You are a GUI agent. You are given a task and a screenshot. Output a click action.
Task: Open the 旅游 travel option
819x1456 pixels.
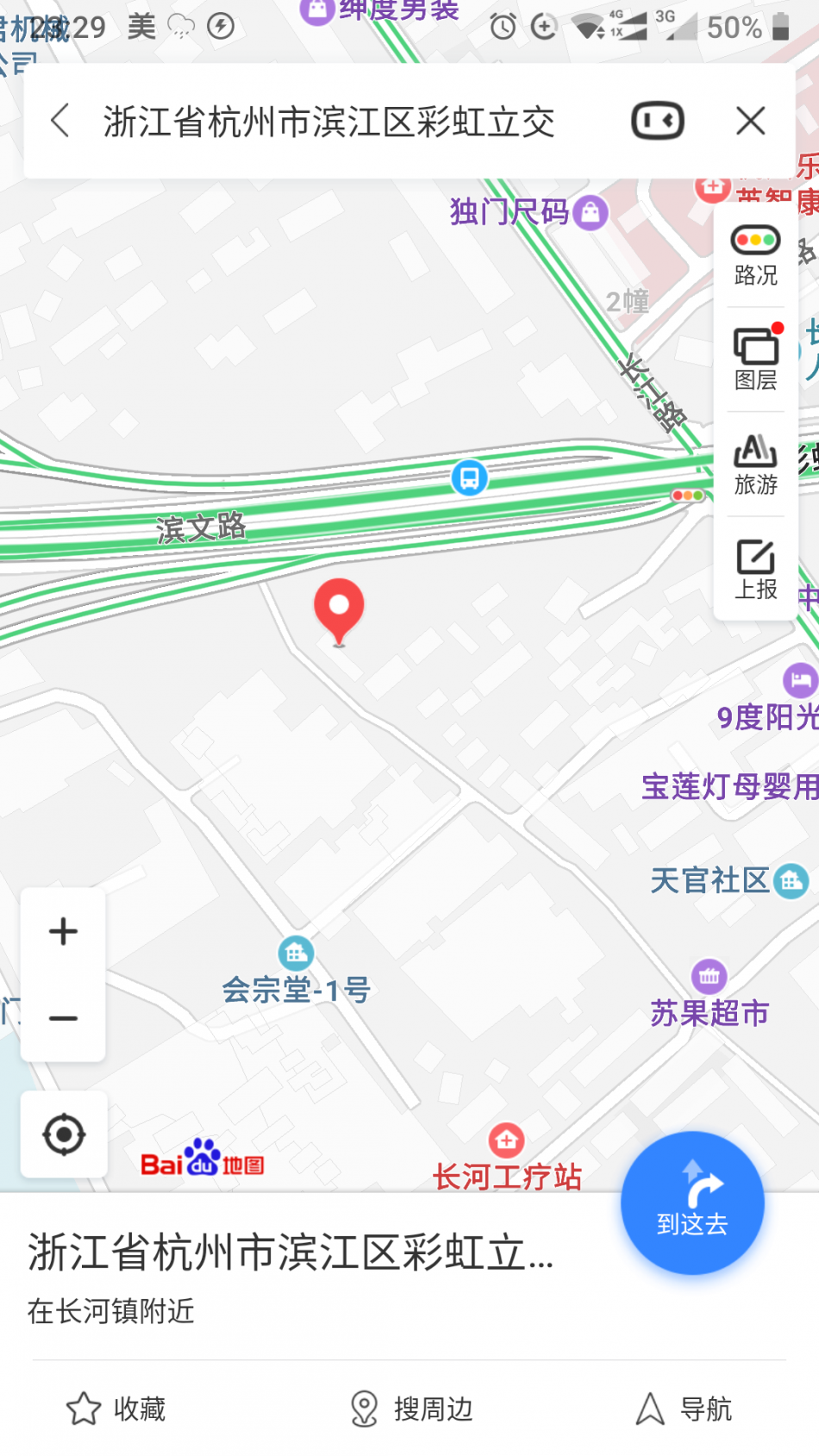click(x=755, y=464)
